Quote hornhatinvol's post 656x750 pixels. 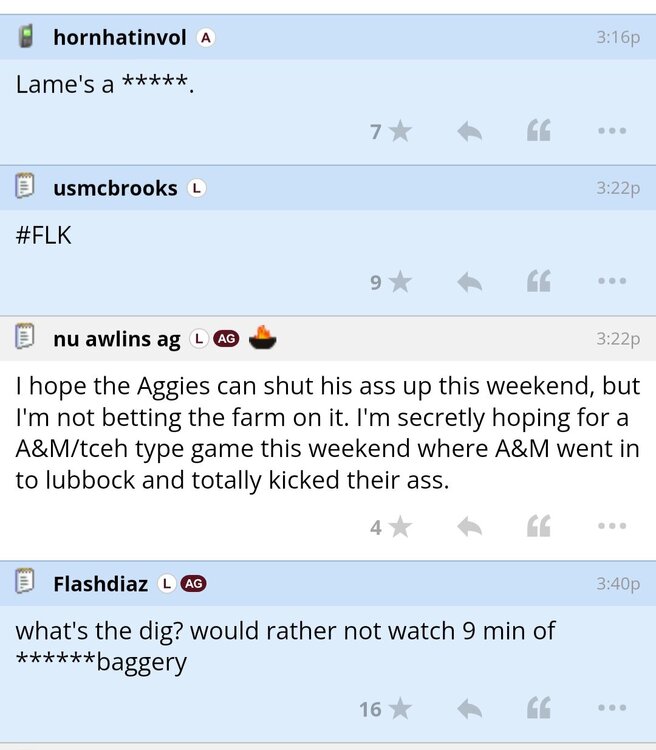point(539,131)
